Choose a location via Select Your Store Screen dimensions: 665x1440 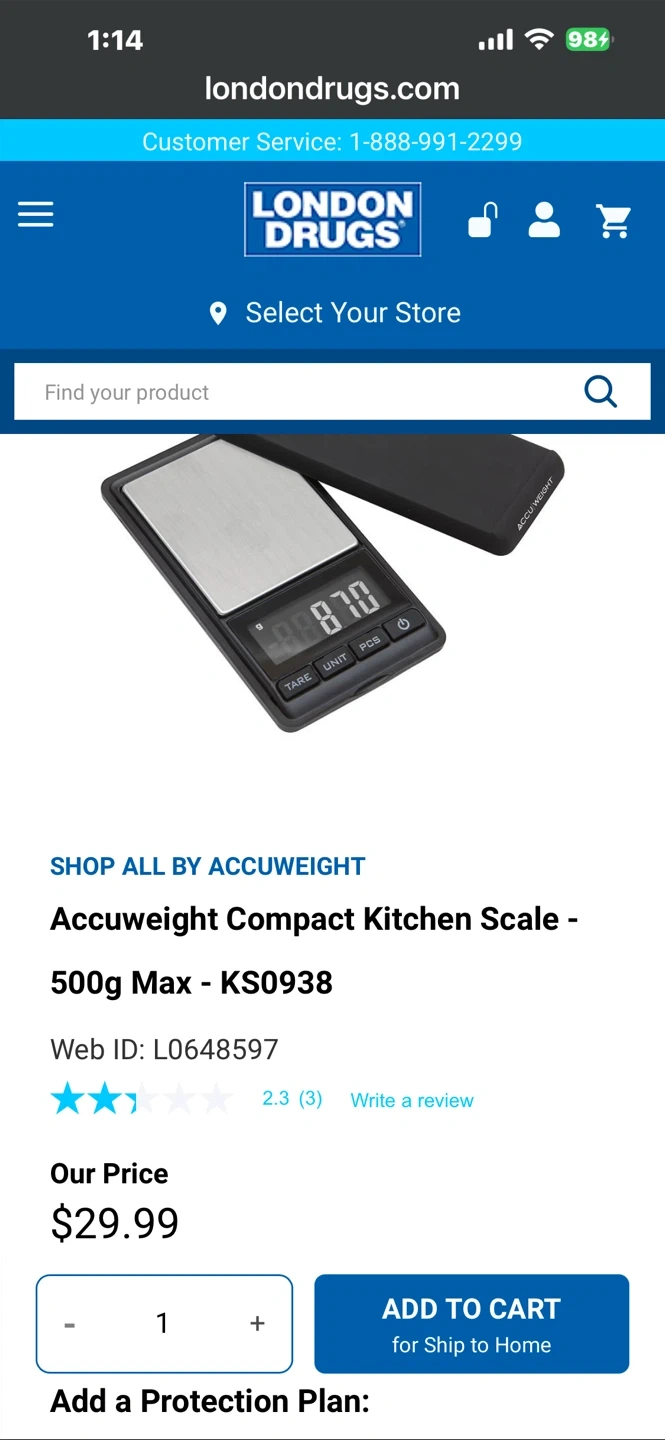(x=334, y=313)
